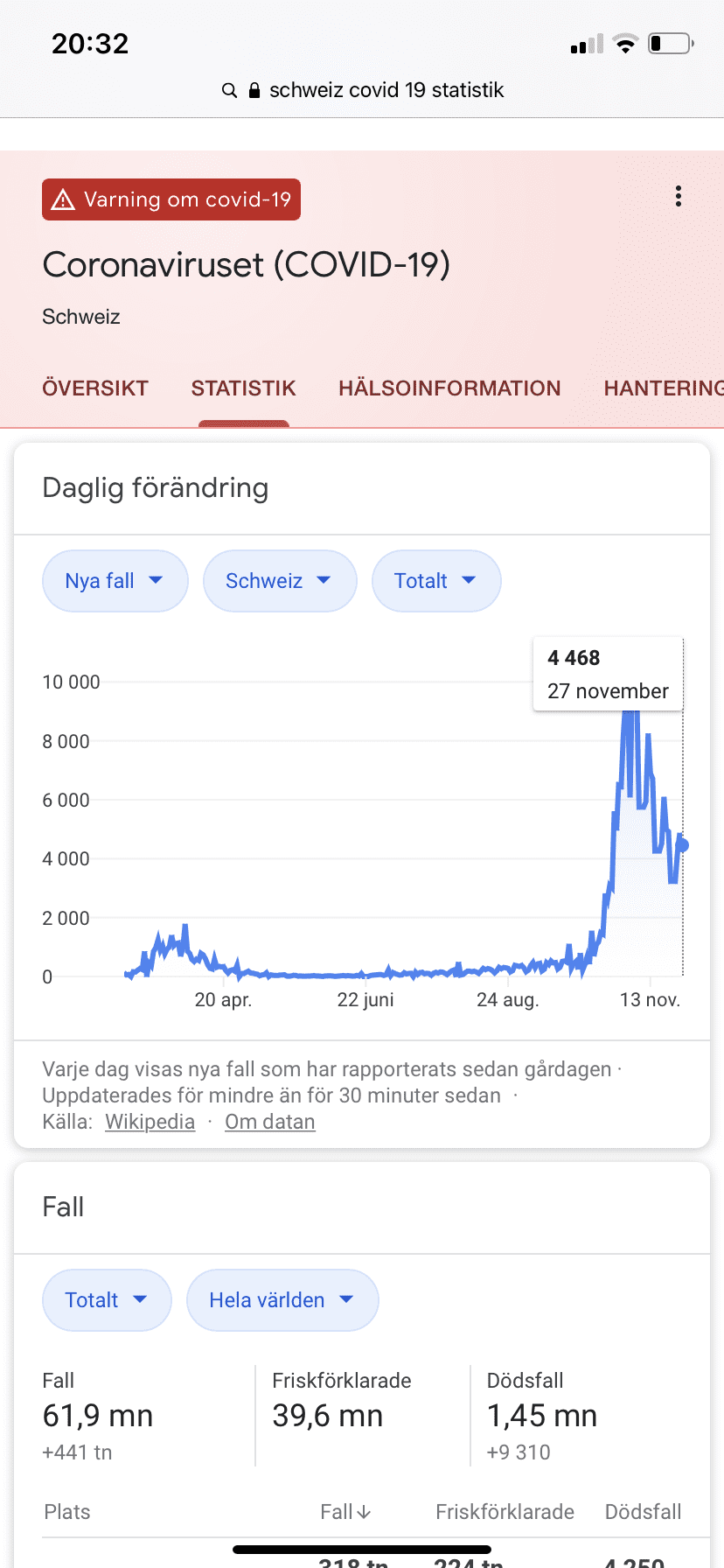This screenshot has height=1568, width=724.
Task: Switch to the HANTERING tab
Action: click(x=663, y=388)
